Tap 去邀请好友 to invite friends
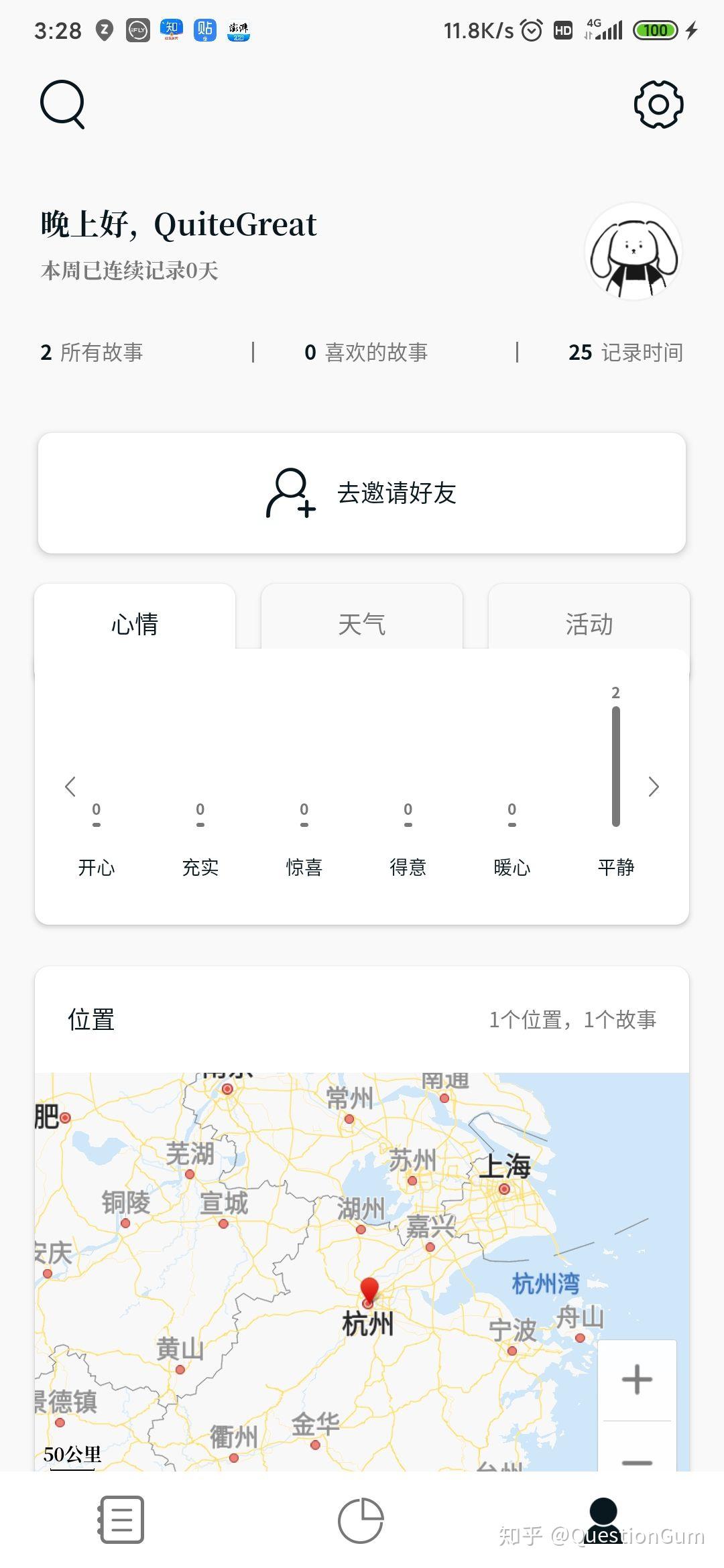Screen dimensions: 724x1568 click(362, 493)
